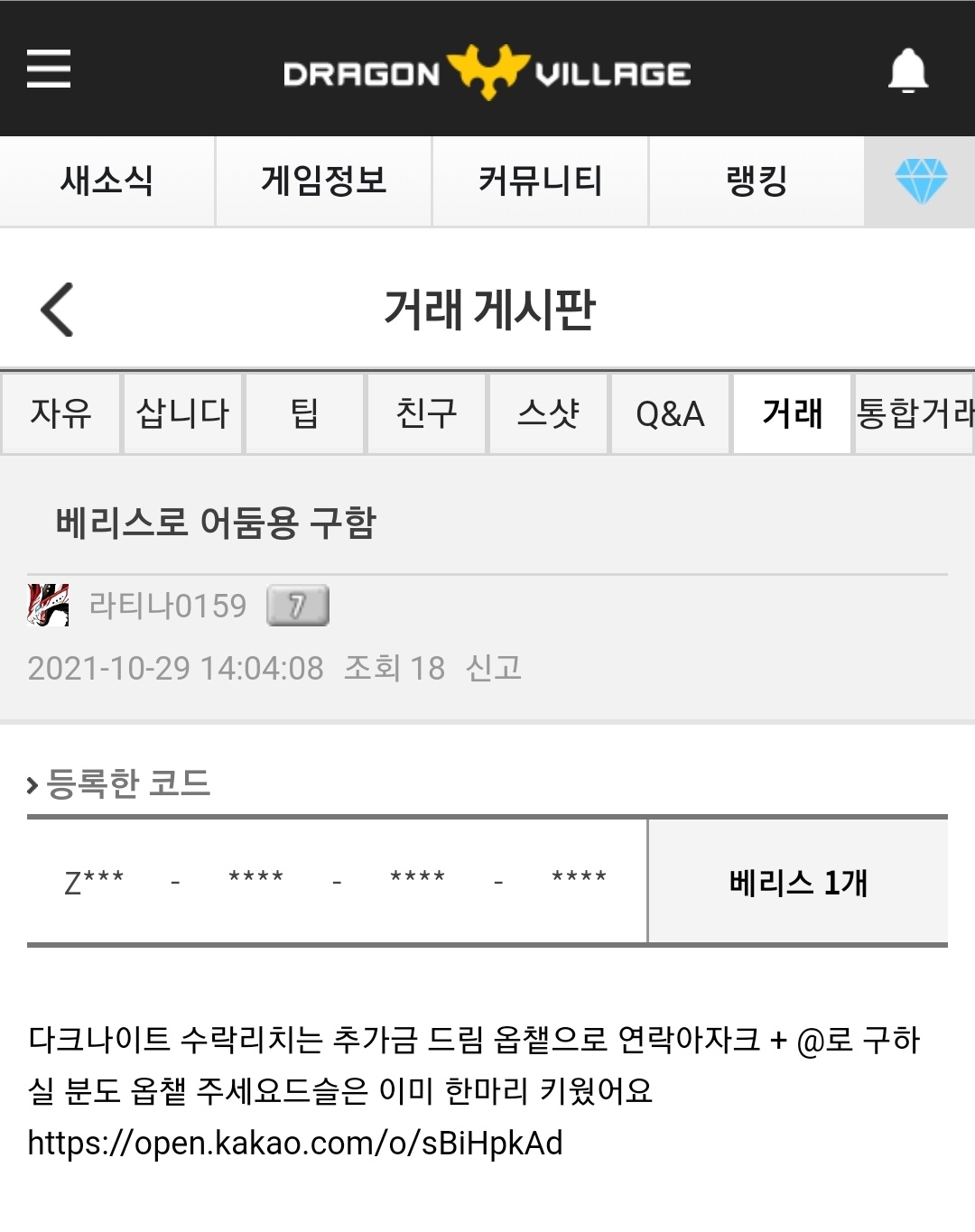
Task: Select the 삽니다 board tab
Action: tap(182, 413)
